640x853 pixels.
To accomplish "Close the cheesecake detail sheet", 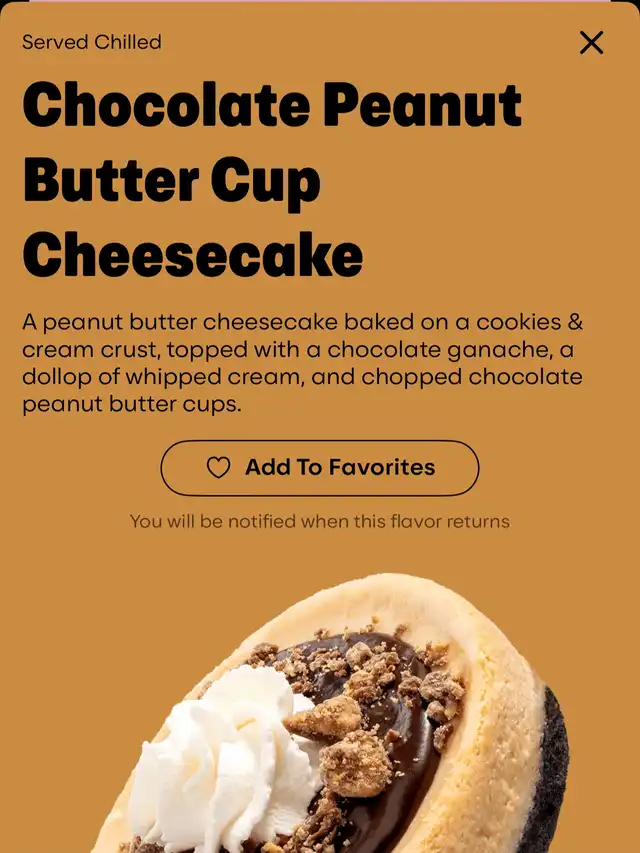I will (591, 42).
